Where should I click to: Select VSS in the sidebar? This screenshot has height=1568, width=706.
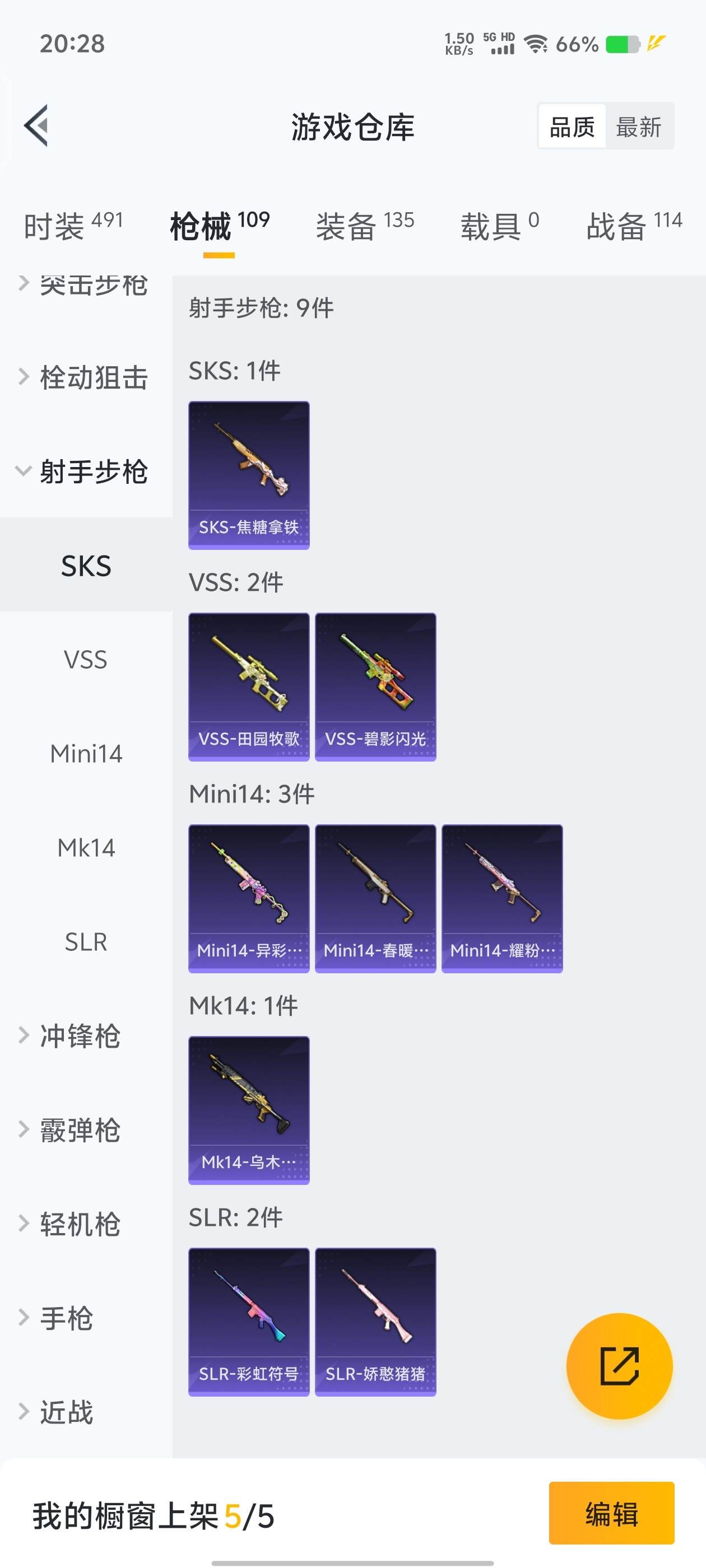[85, 660]
